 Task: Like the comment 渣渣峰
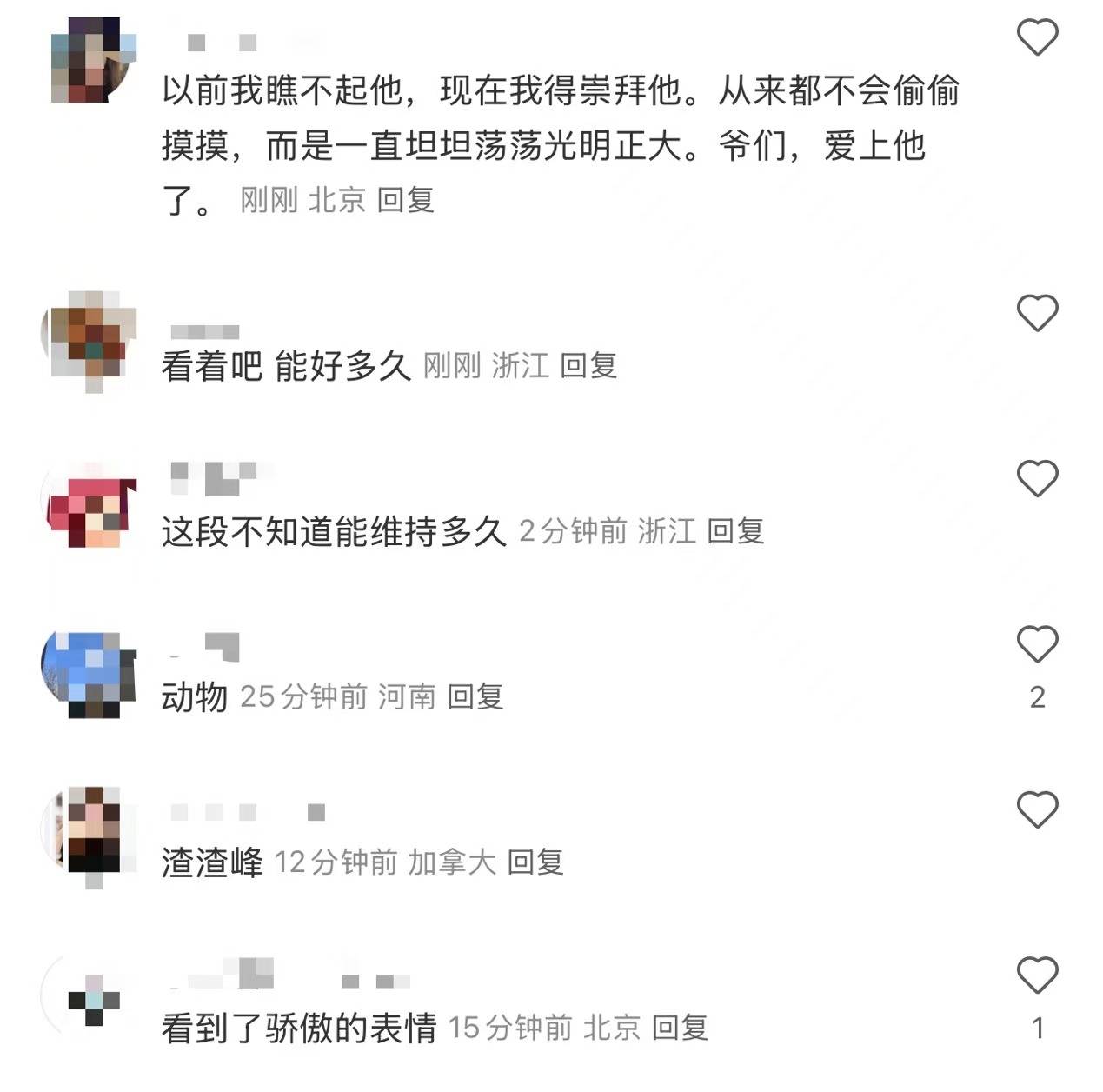pyautogui.click(x=1037, y=809)
